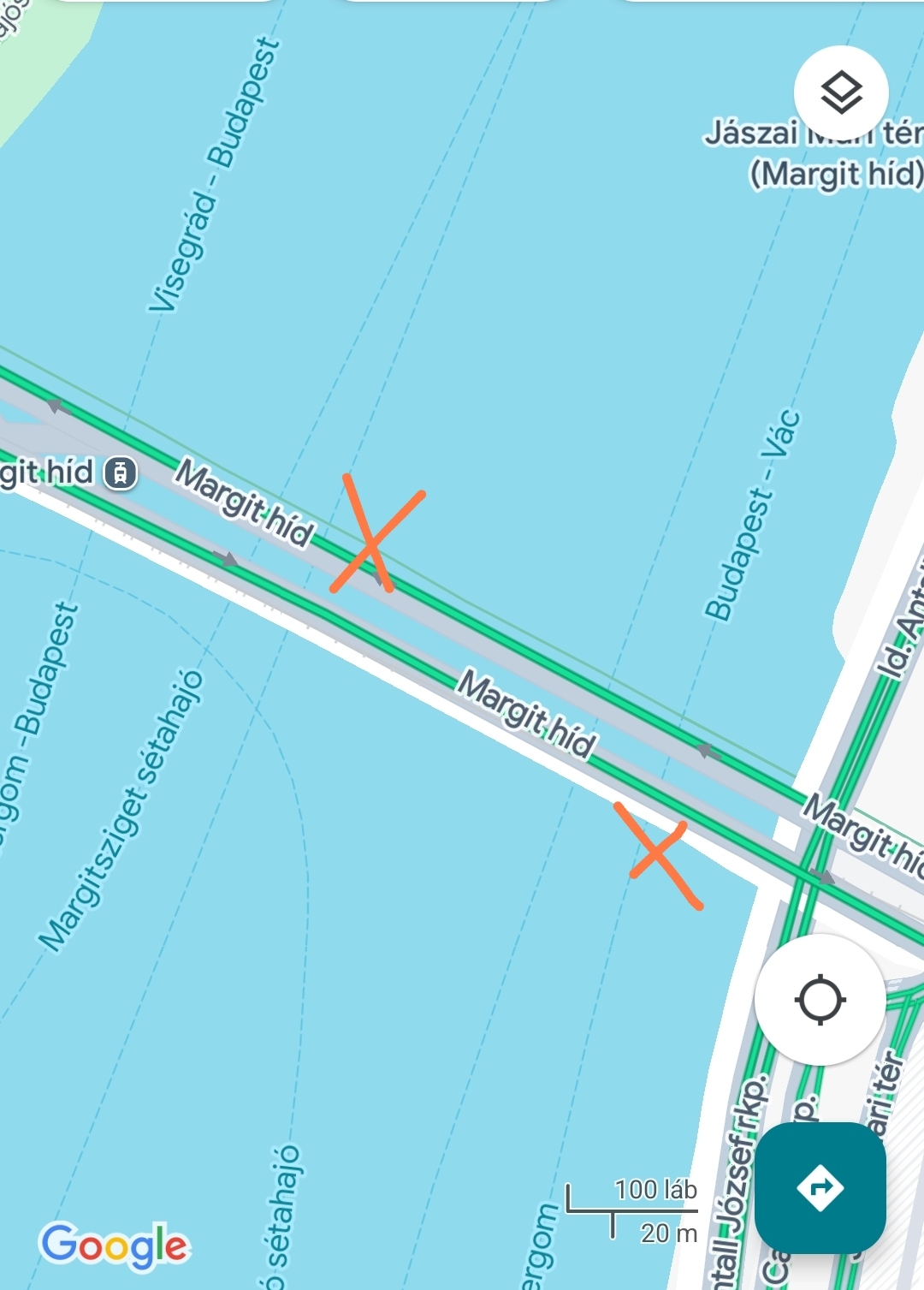Screen dimensions: 924x1290
Task: Center map on my current location
Action: pos(820,1000)
